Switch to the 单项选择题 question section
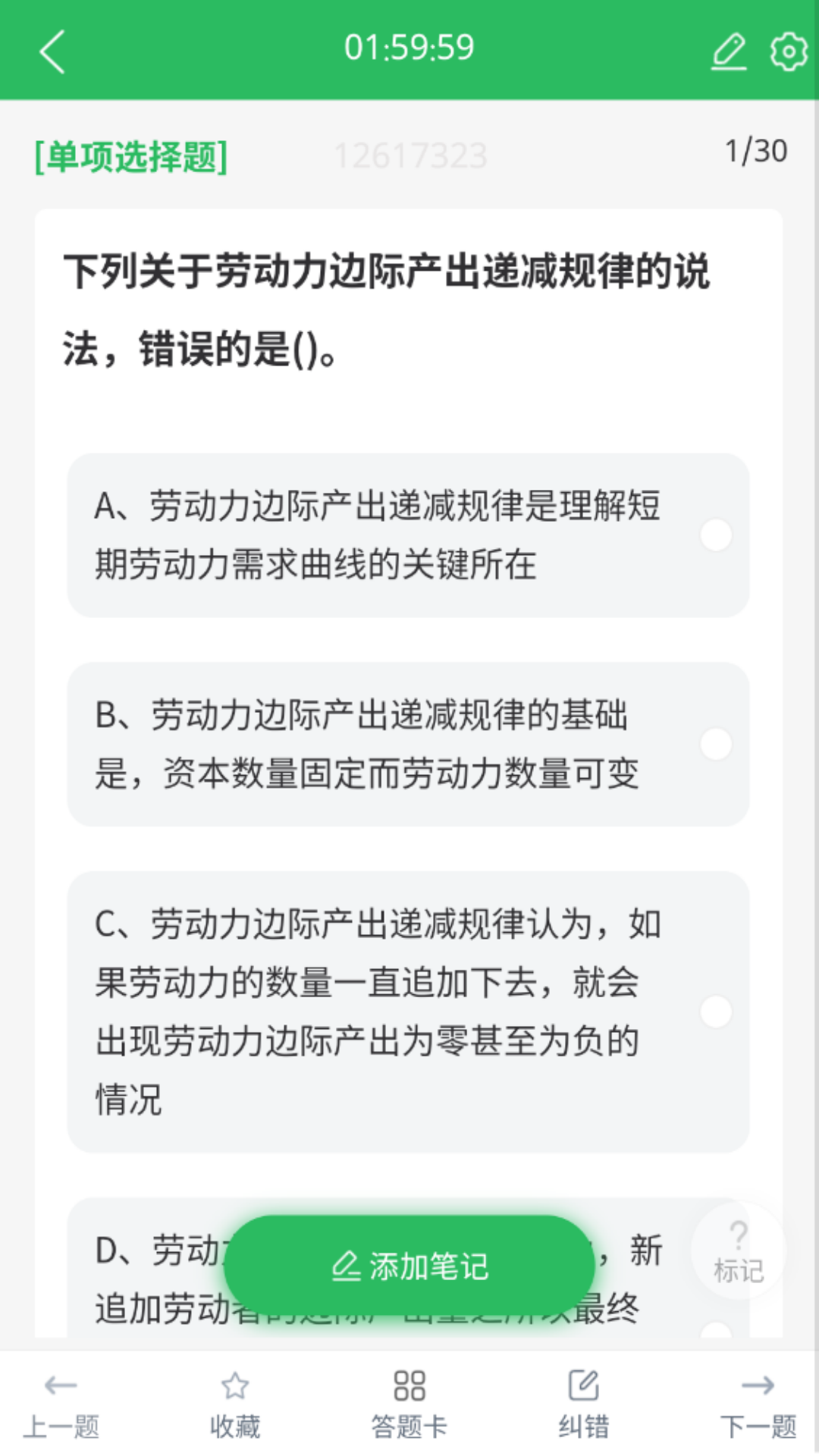This screenshot has width=819, height=1456. 130,155
